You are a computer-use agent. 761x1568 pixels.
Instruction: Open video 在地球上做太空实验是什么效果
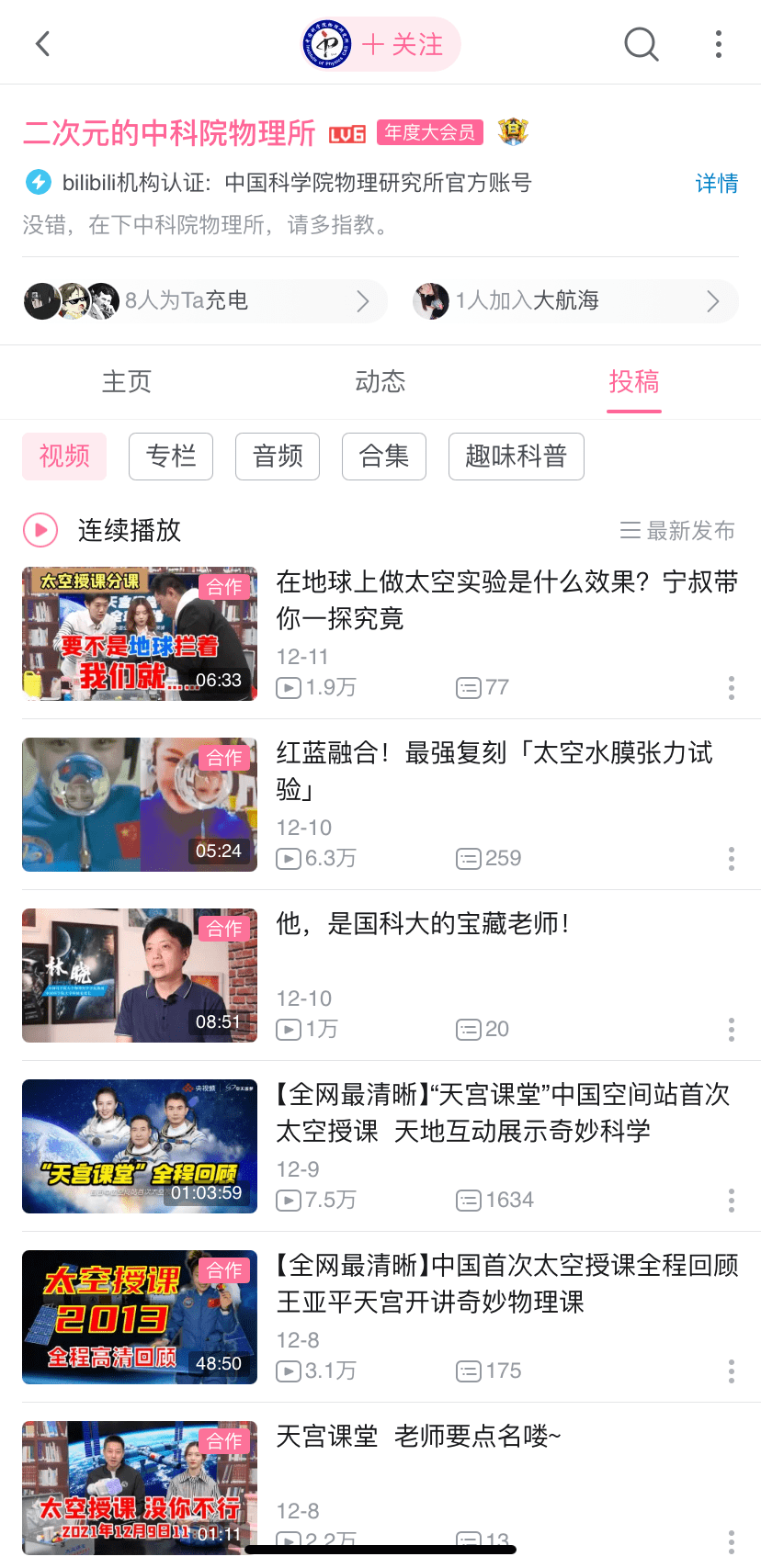tap(380, 634)
